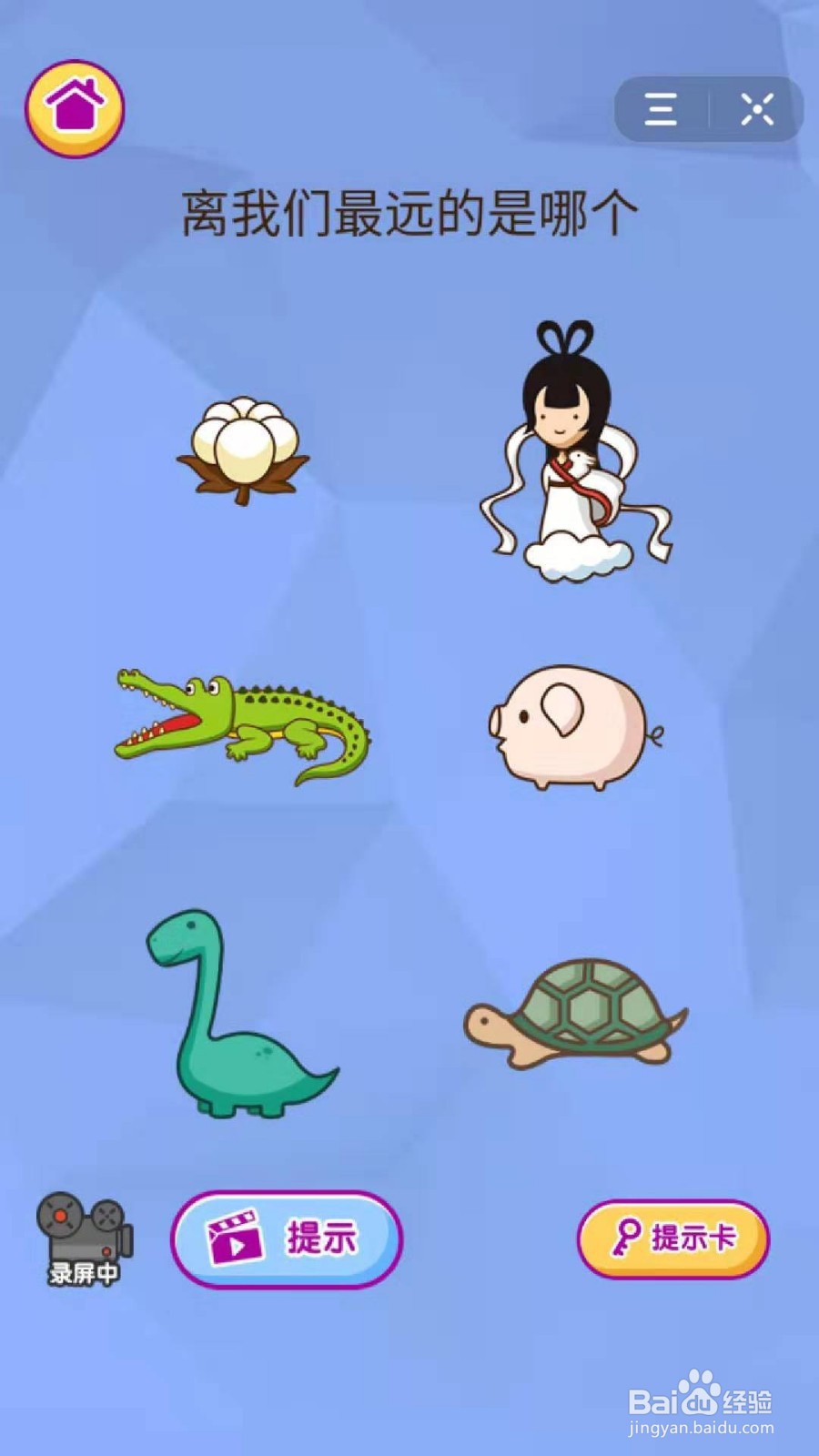Close the mini program
The height and width of the screenshot is (1456, 819).
[756, 109]
